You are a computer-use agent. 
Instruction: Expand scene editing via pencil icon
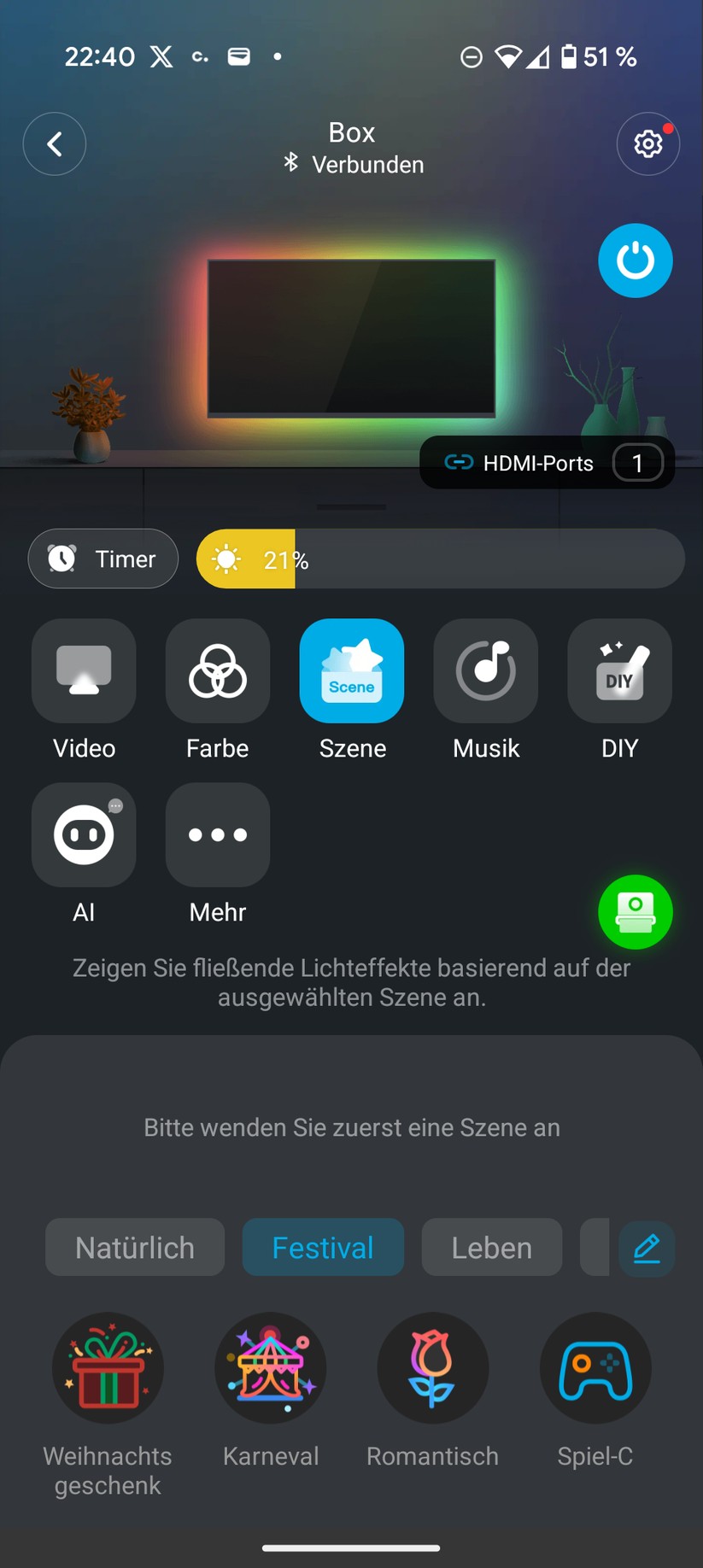click(x=647, y=1248)
